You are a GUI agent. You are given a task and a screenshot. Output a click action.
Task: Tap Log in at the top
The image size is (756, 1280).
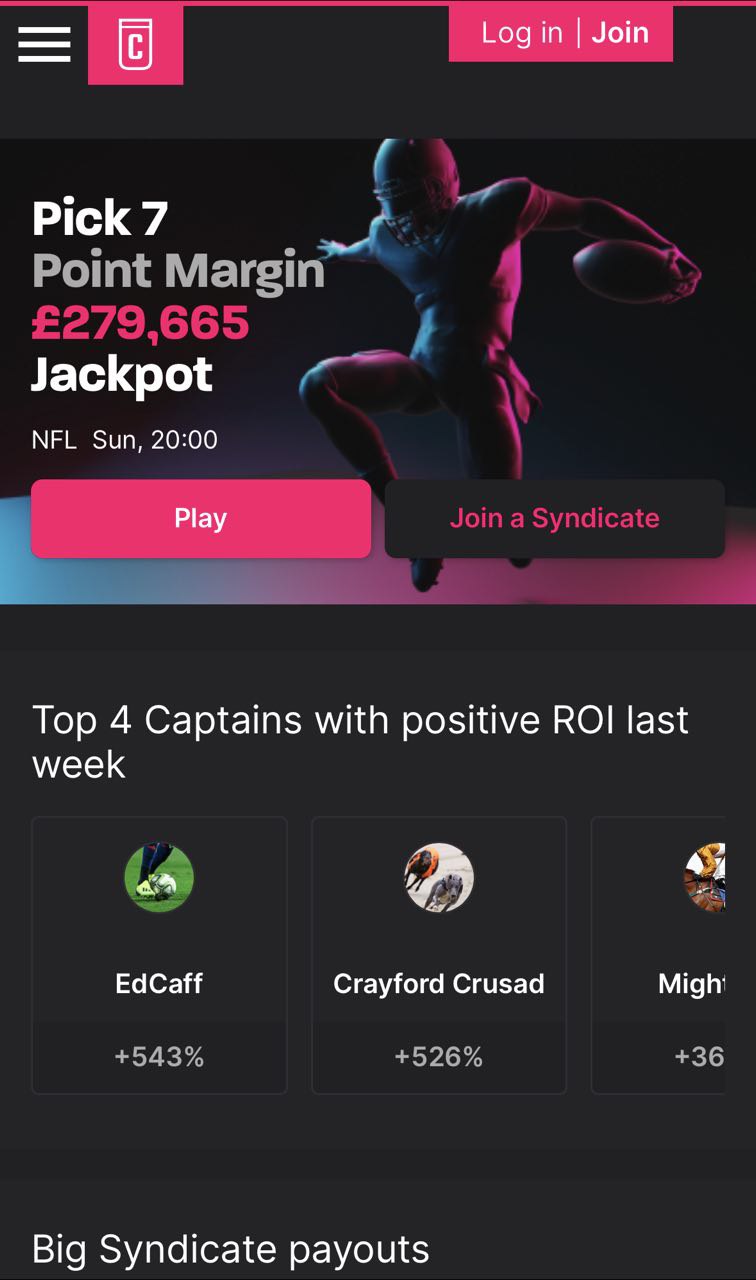tap(521, 33)
